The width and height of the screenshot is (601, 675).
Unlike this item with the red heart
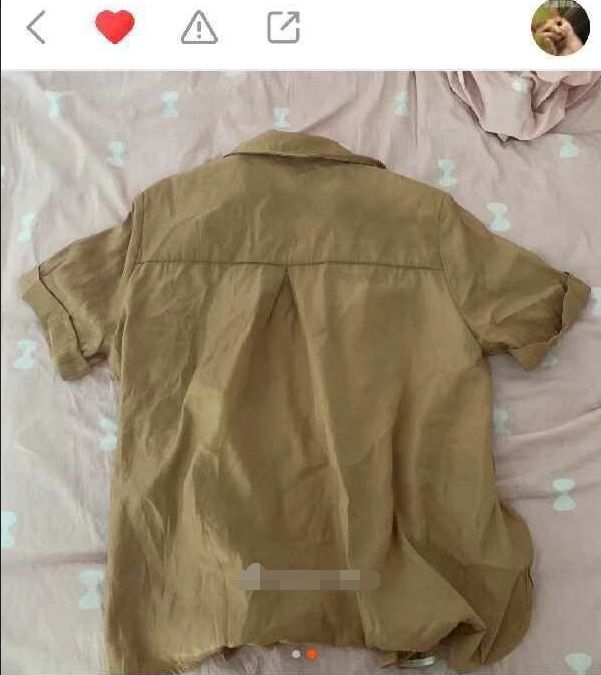pyautogui.click(x=114, y=28)
